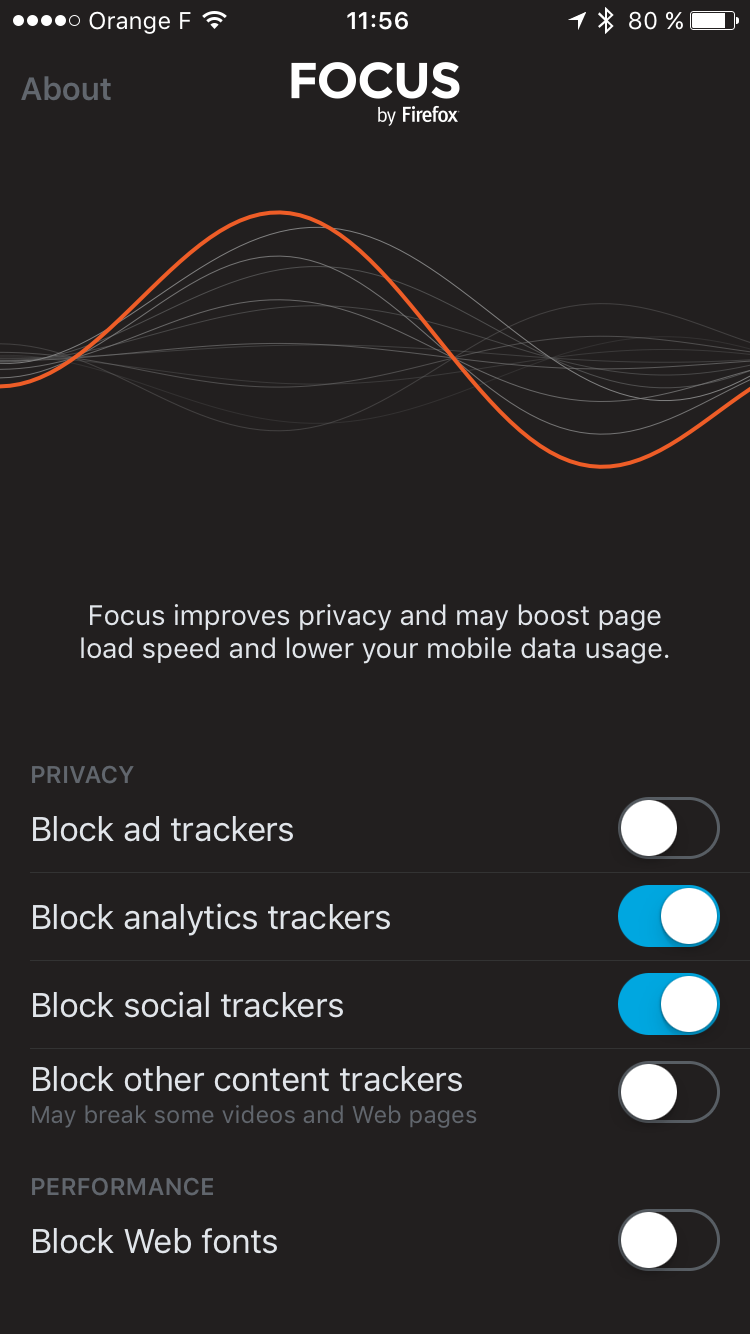Tap the PRIVACY section header
Screen dimensions: 750x1334
[x=82, y=775]
